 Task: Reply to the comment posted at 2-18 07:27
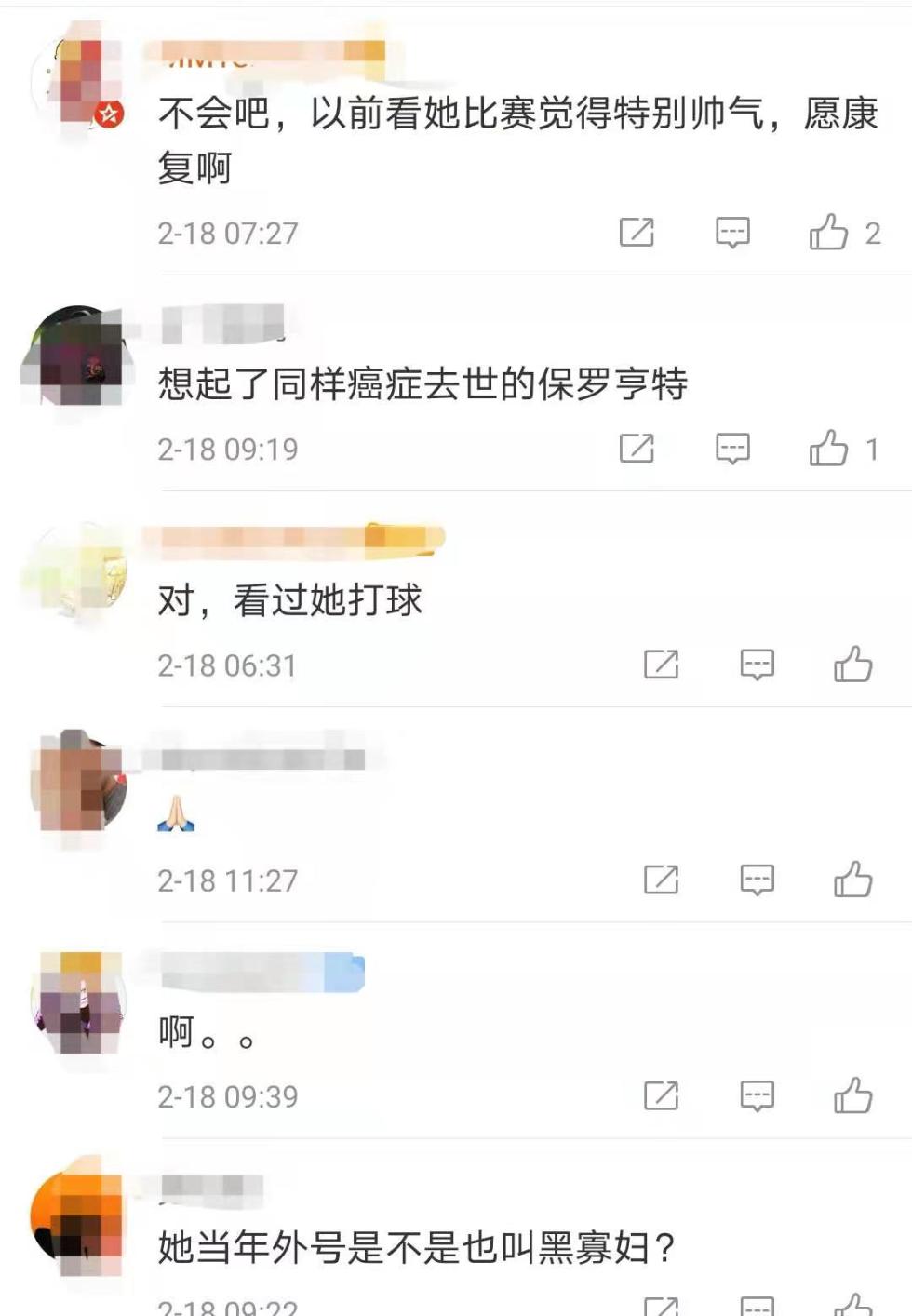point(732,233)
